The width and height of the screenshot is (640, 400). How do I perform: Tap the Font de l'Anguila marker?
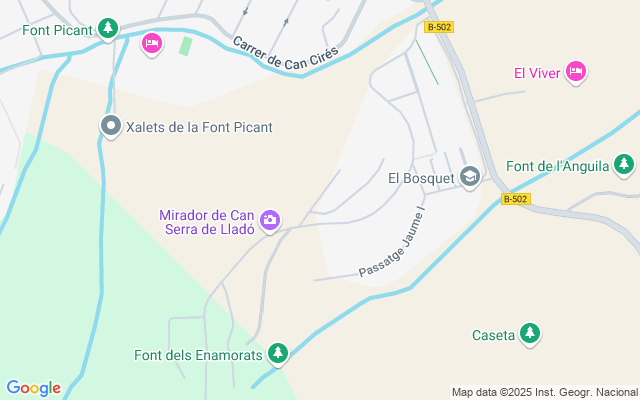point(624,165)
